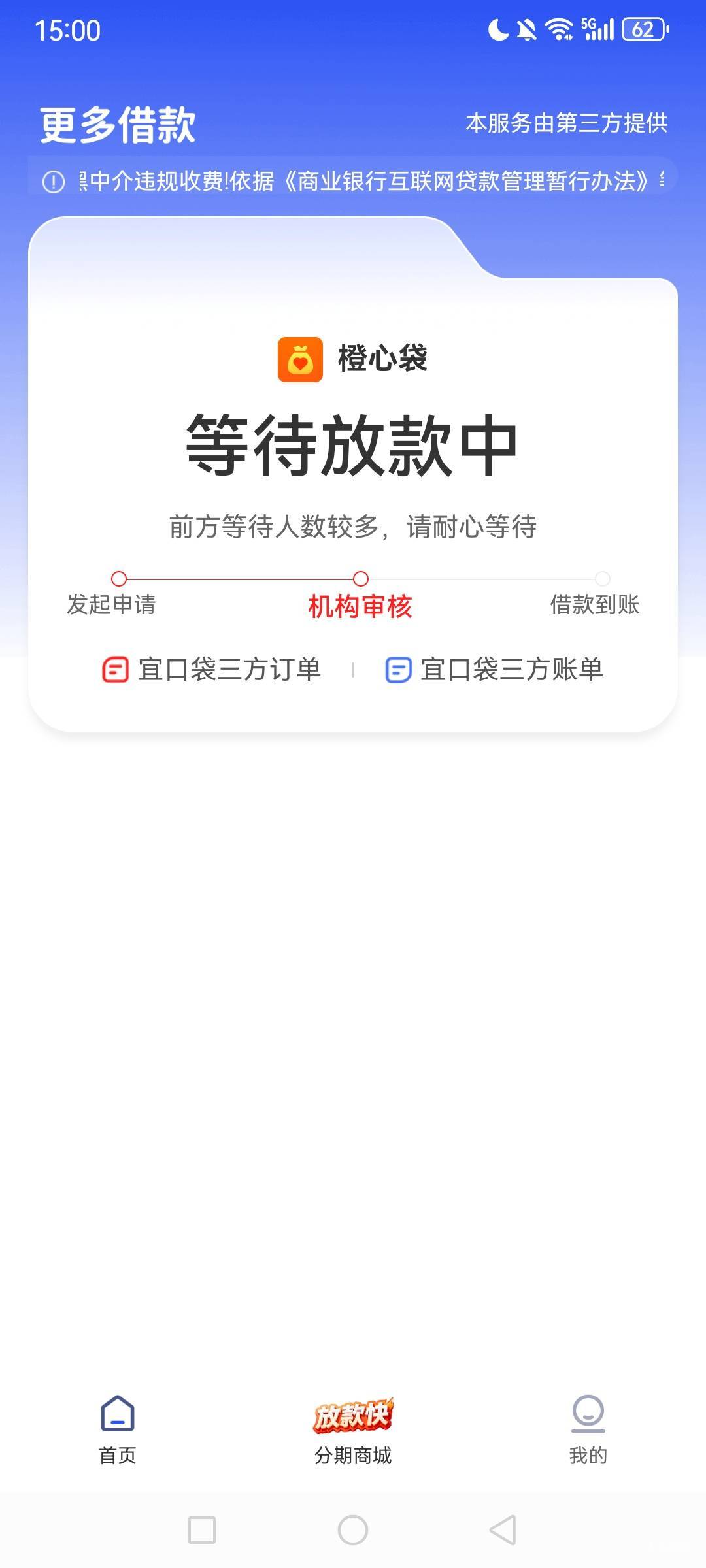Open 宜口袋三方账单 link
This screenshot has width=706, height=1568.
pyautogui.click(x=494, y=670)
